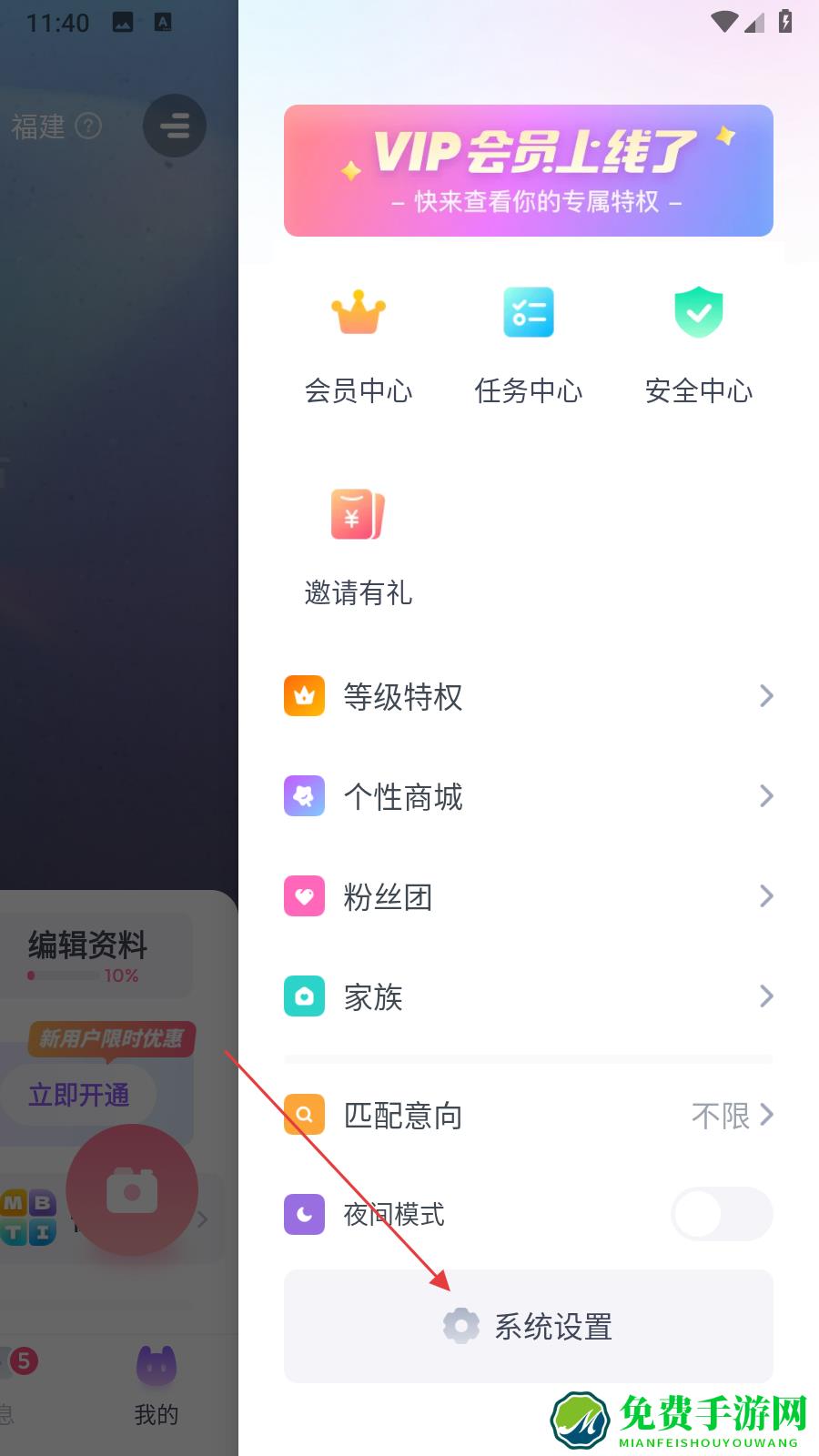Open the 等级特权 row
Screen dimensions: 819x1456
[528, 697]
